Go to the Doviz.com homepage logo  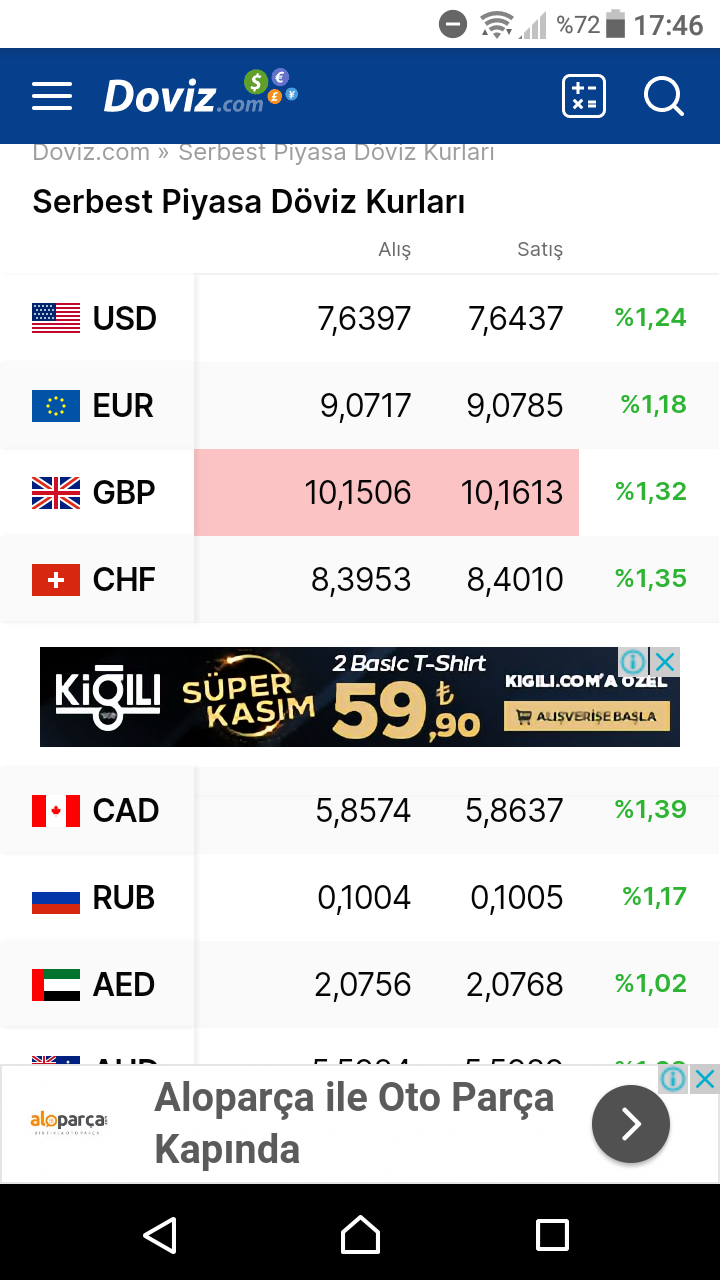tap(200, 92)
